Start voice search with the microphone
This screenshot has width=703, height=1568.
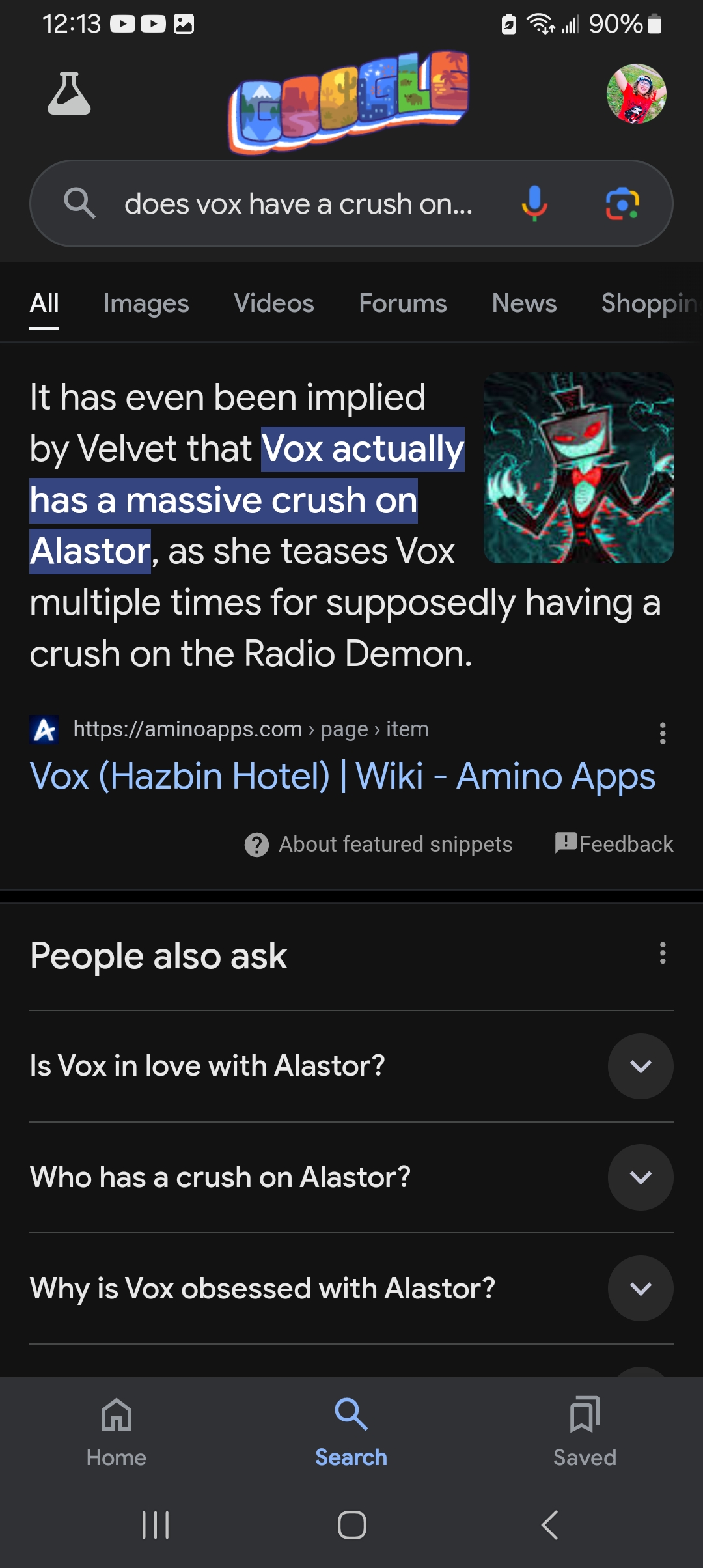pyautogui.click(x=534, y=204)
